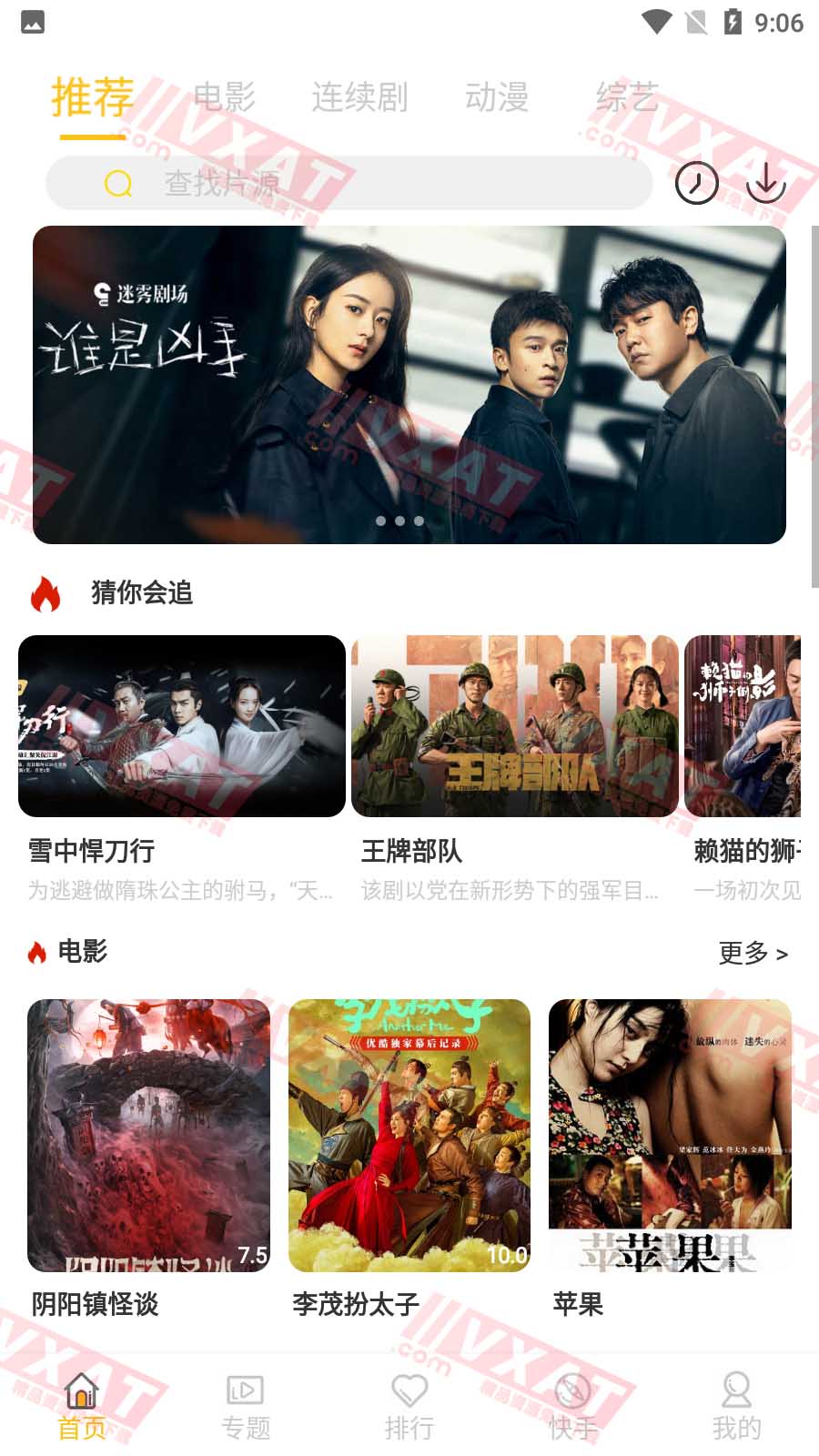Open the watch history clock icon
819x1456 pixels.
[696, 183]
